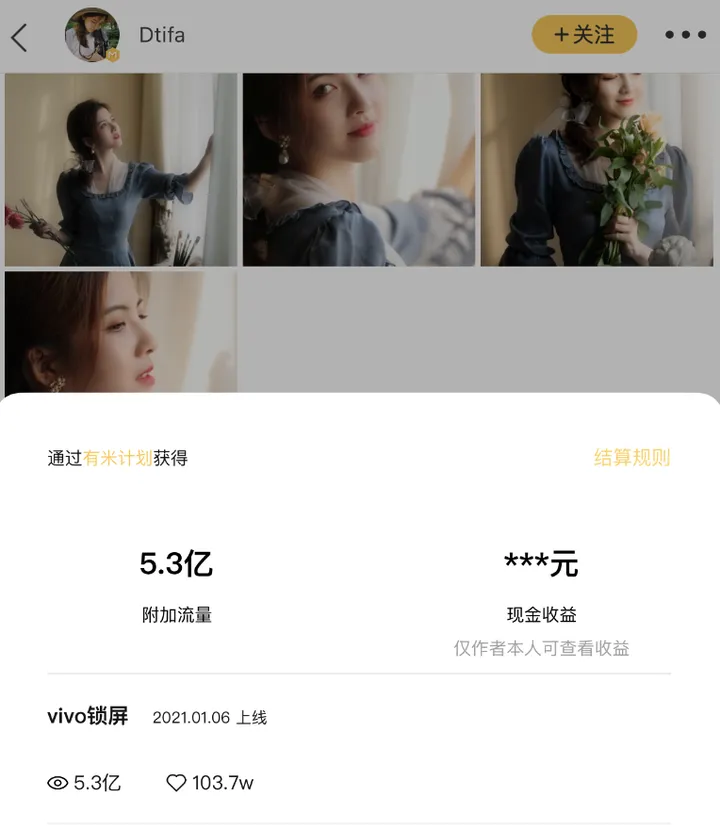Viewport: 720px width, 829px height.
Task: Open the photo of the woman holding flowers
Action: (x=597, y=168)
